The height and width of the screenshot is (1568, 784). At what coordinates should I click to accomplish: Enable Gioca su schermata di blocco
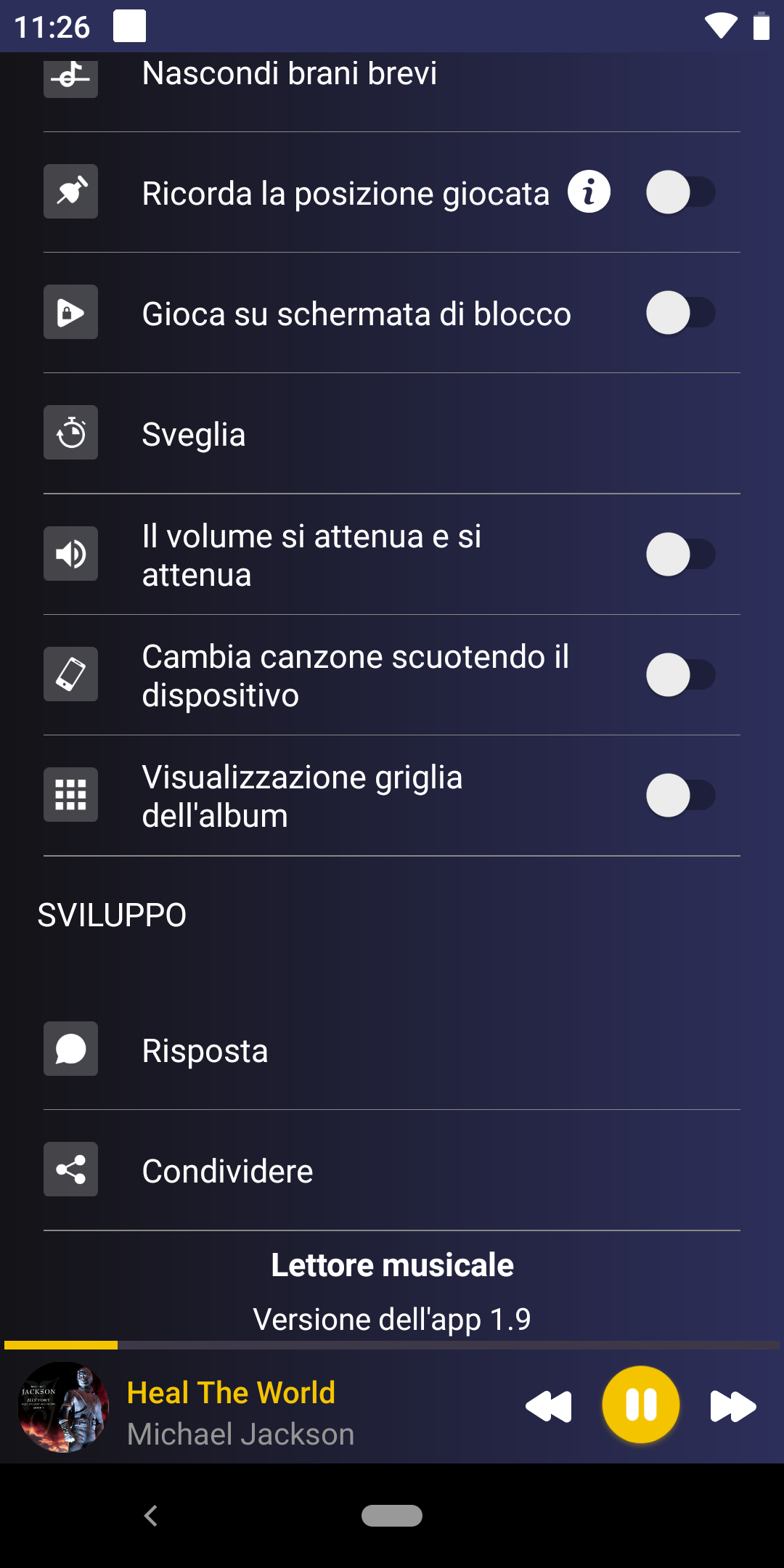coord(681,313)
